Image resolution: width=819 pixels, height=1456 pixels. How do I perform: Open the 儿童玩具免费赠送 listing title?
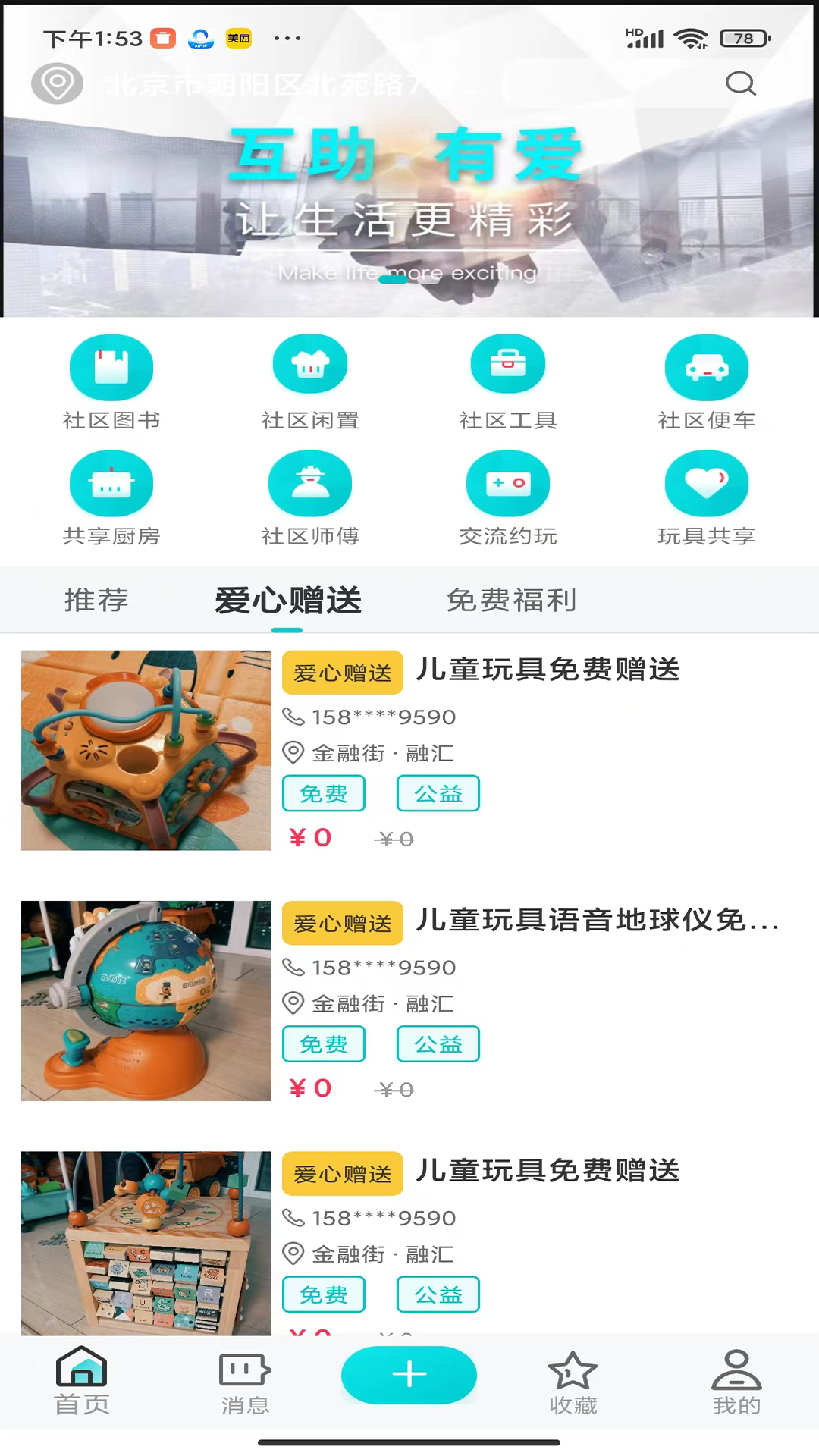548,670
